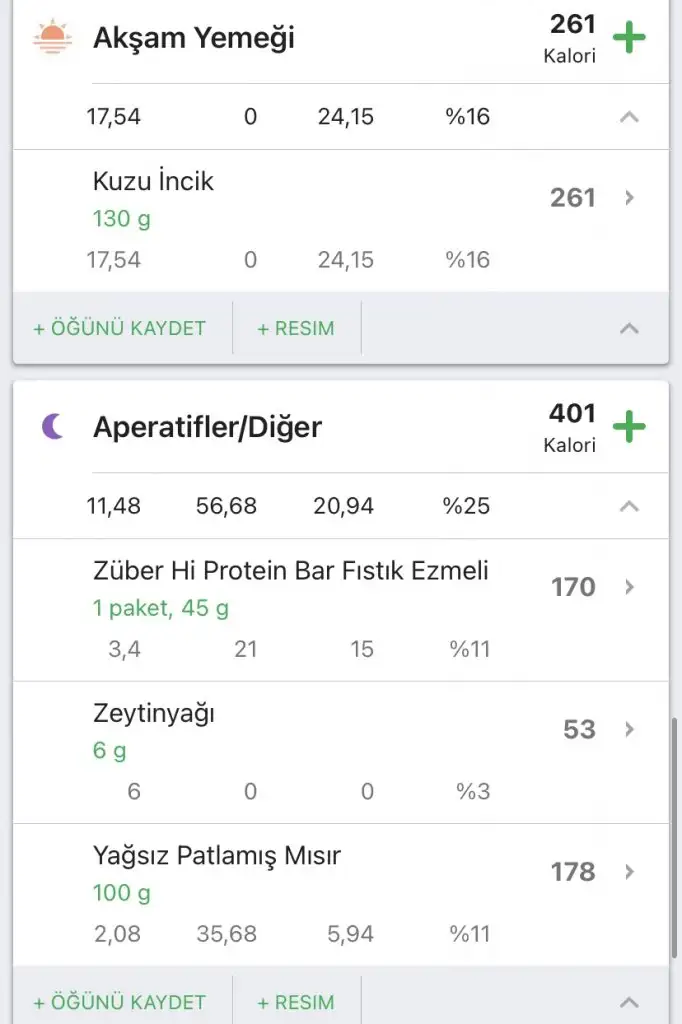Open Züber Hi Protein Bar entry
The height and width of the screenshot is (1024, 682).
pyautogui.click(x=340, y=588)
